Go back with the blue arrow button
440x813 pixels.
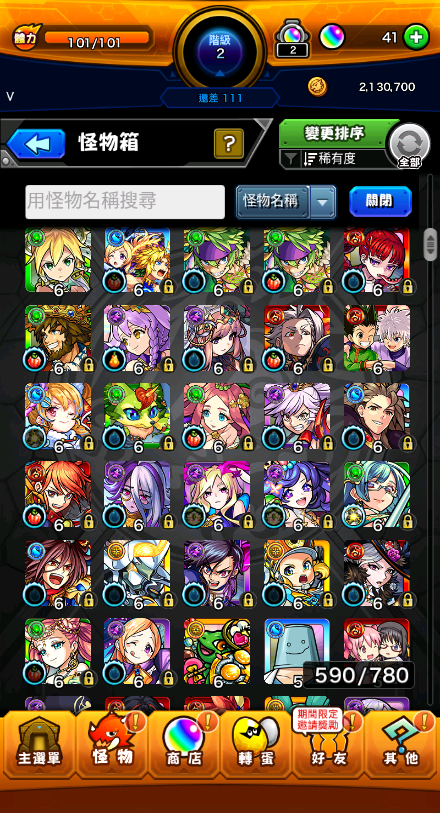36,144
